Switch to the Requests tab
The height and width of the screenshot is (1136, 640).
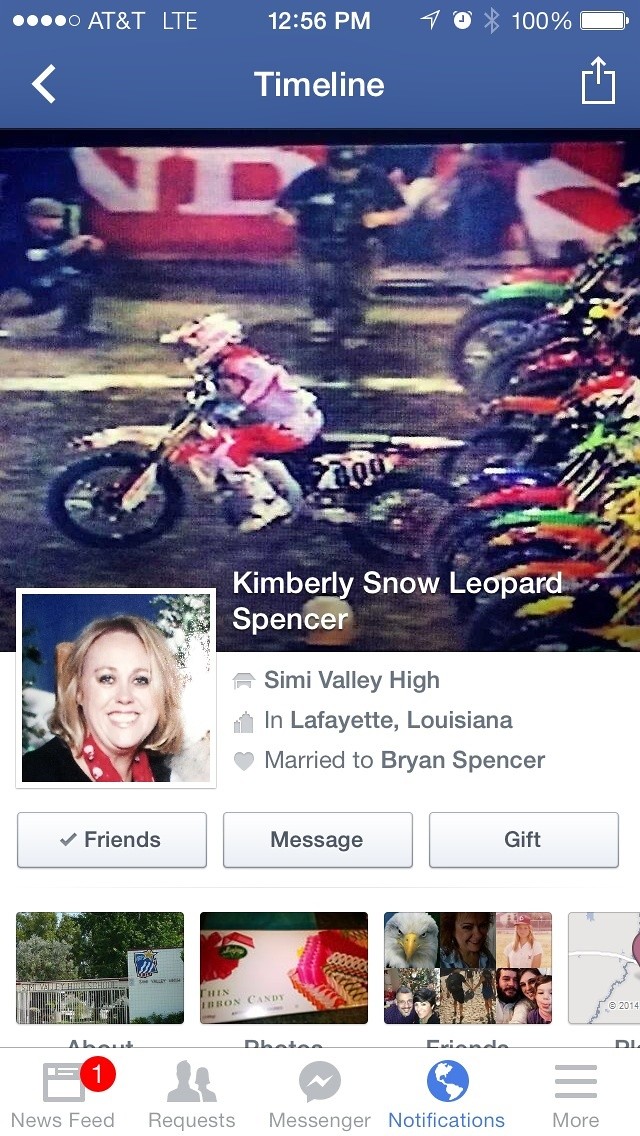[192, 1093]
